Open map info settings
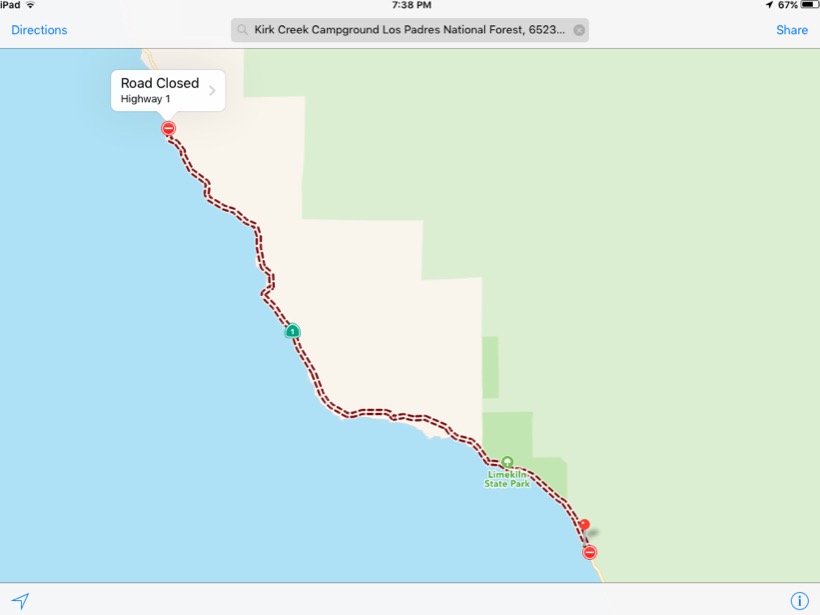The width and height of the screenshot is (820, 615). coord(799,600)
